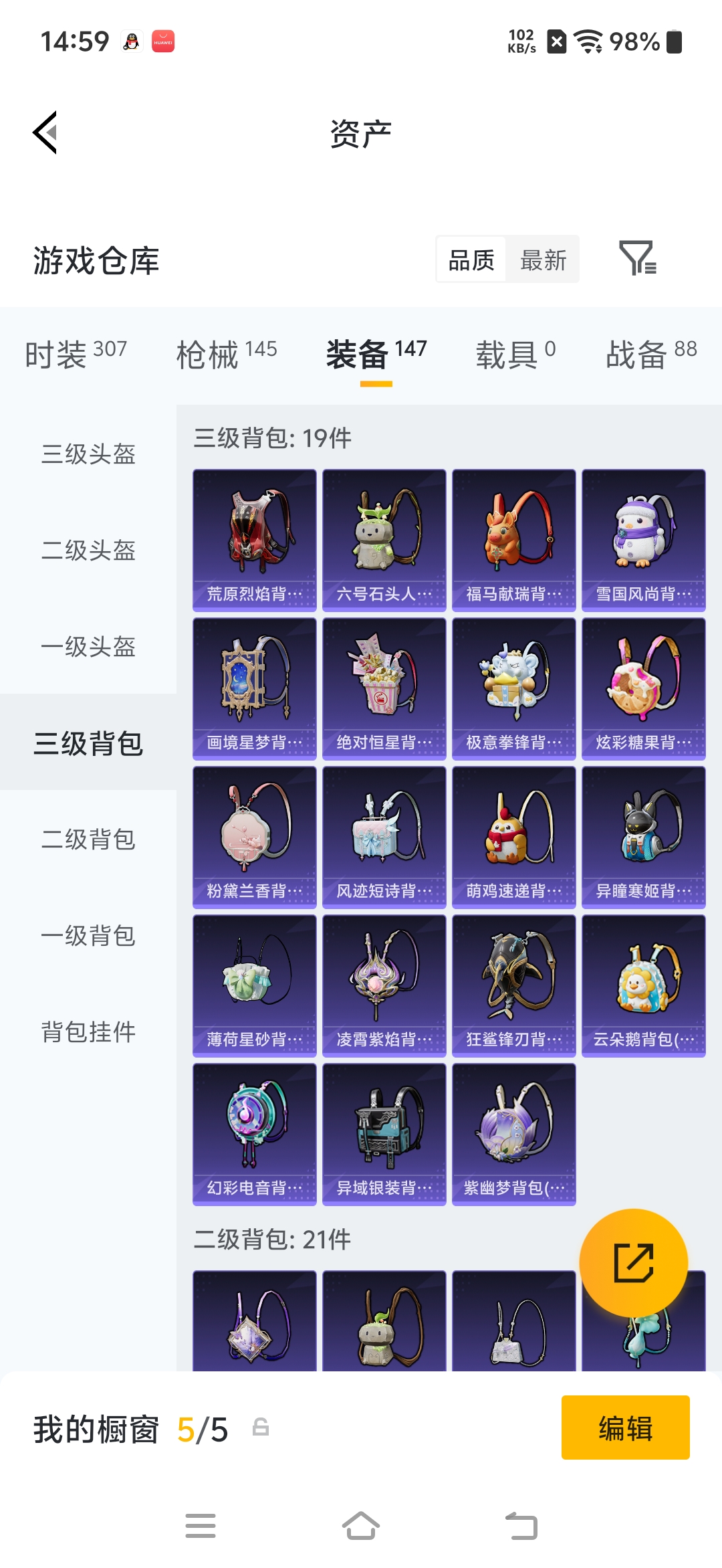Tap the yellow share floating button

(x=634, y=1262)
